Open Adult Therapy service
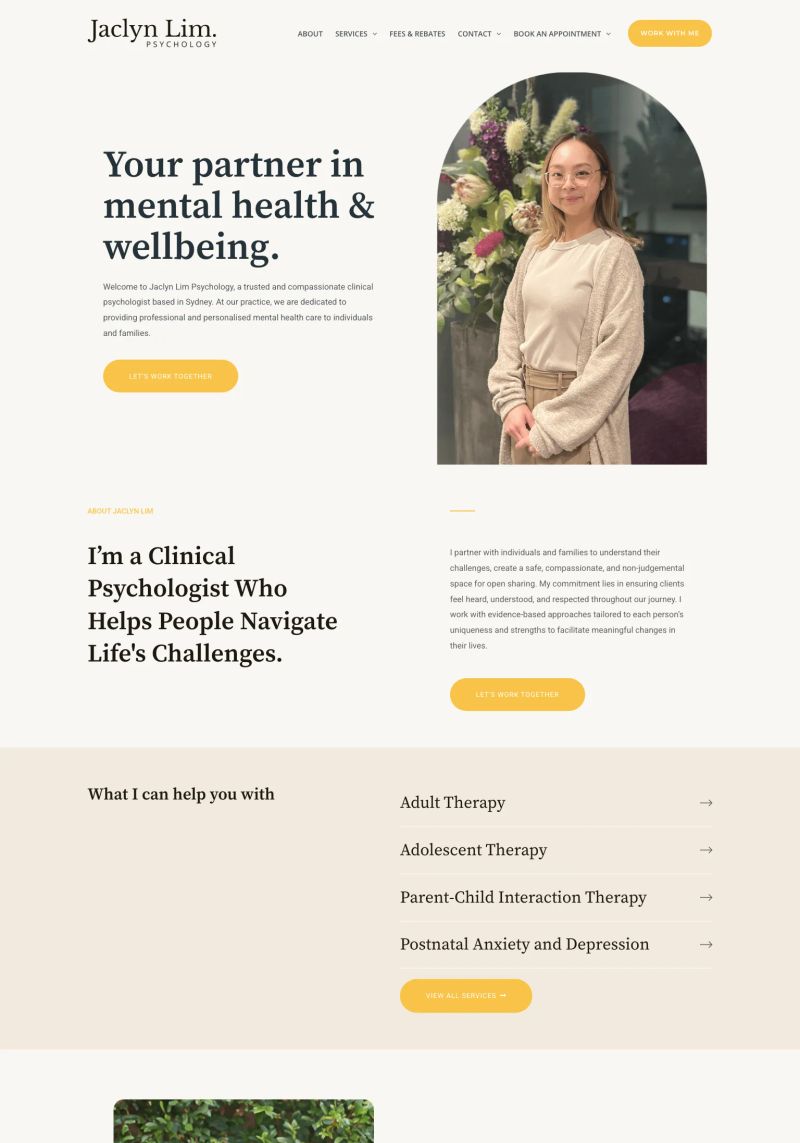This screenshot has width=800, height=1143. (555, 803)
